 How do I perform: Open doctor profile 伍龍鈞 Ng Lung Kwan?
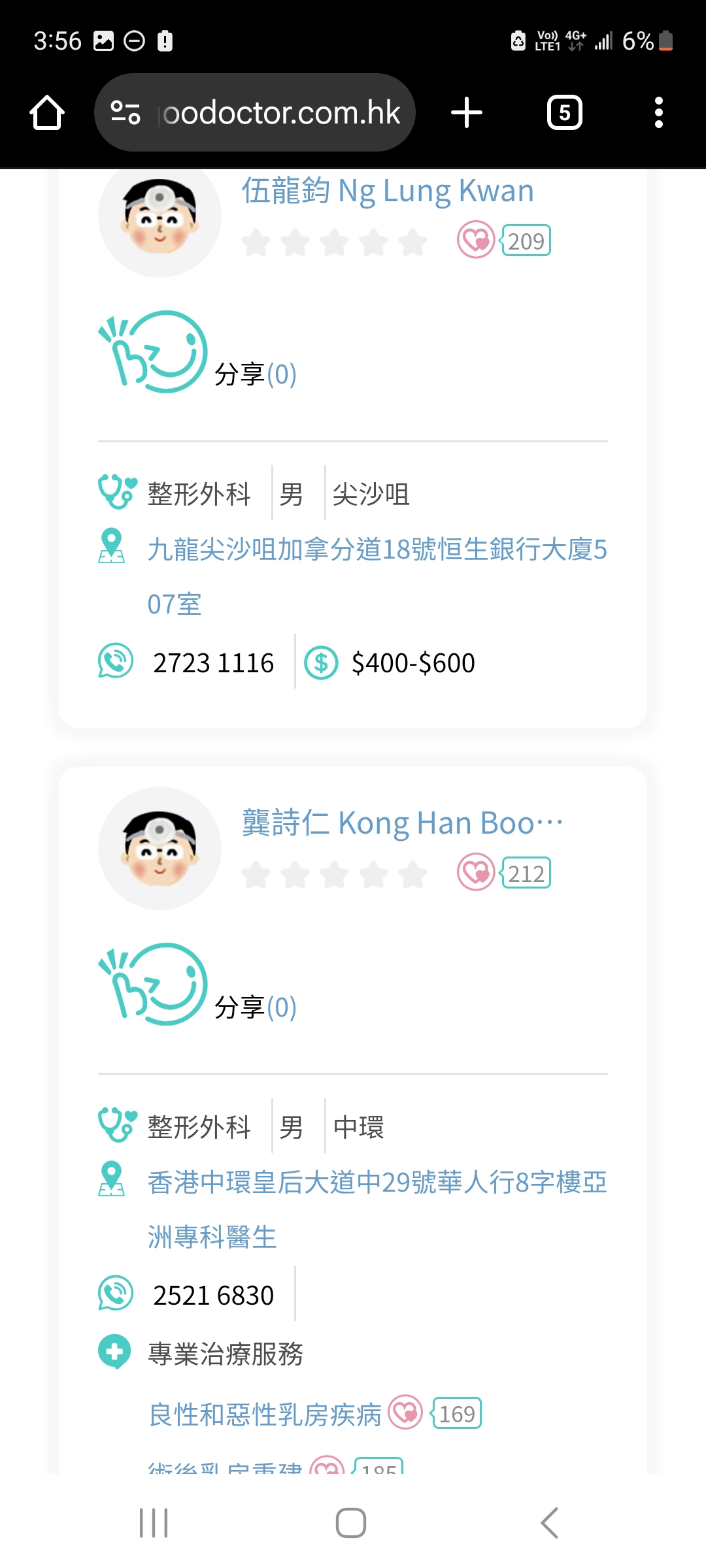(387, 191)
